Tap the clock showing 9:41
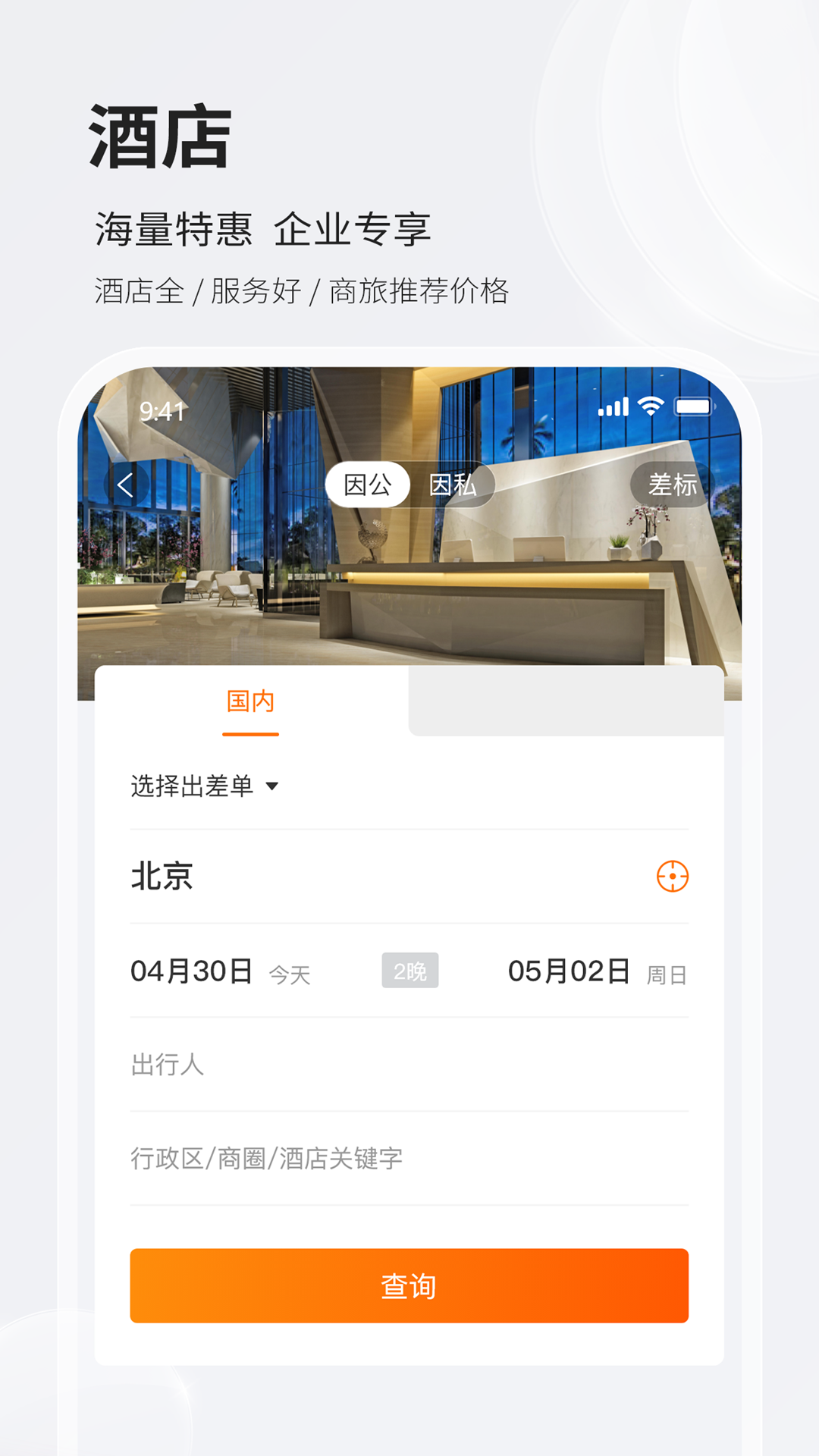This screenshot has width=819, height=1456. pyautogui.click(x=162, y=410)
